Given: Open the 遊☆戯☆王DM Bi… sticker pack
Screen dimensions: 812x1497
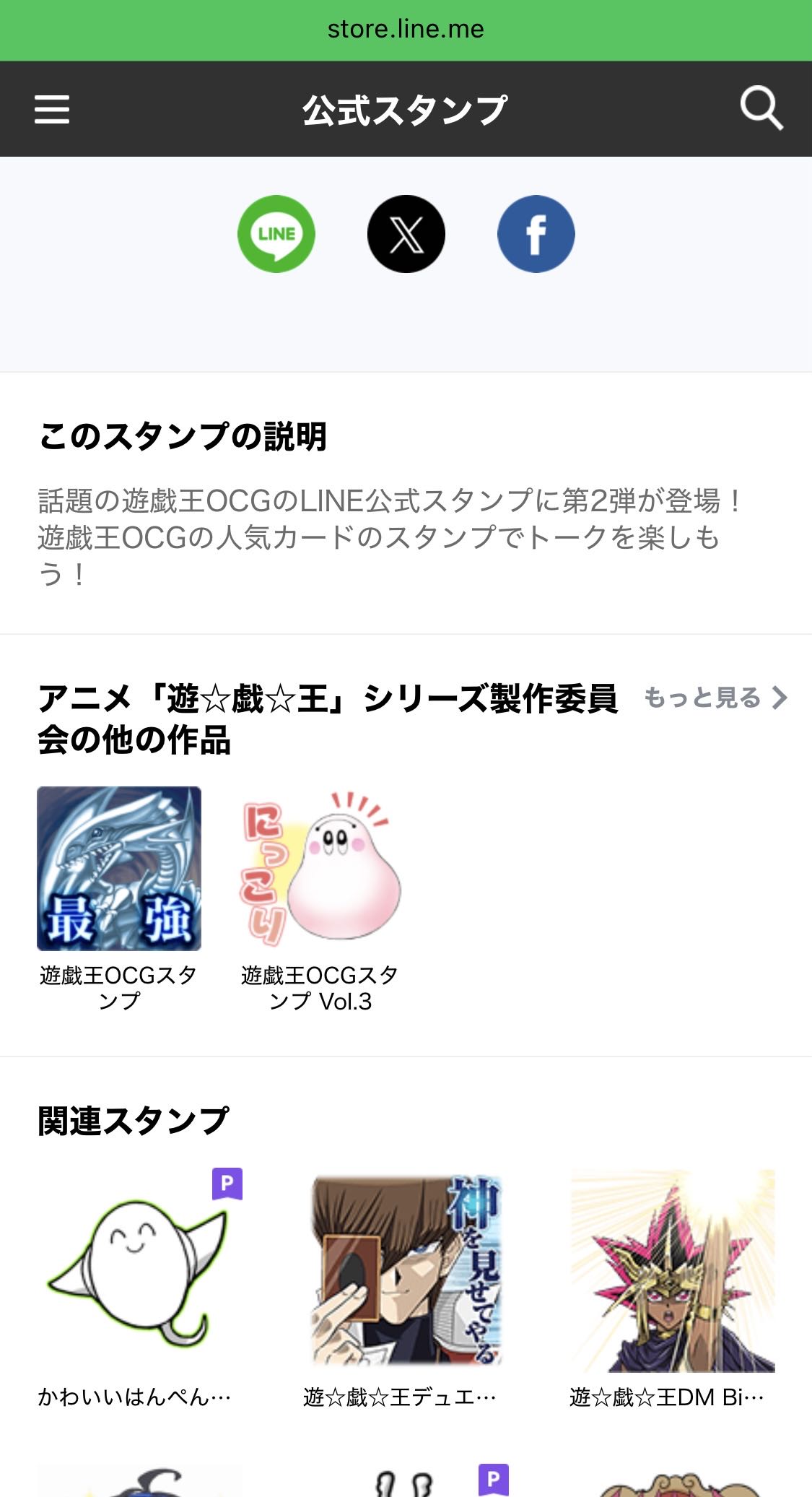Looking at the screenshot, I should coord(673,1271).
